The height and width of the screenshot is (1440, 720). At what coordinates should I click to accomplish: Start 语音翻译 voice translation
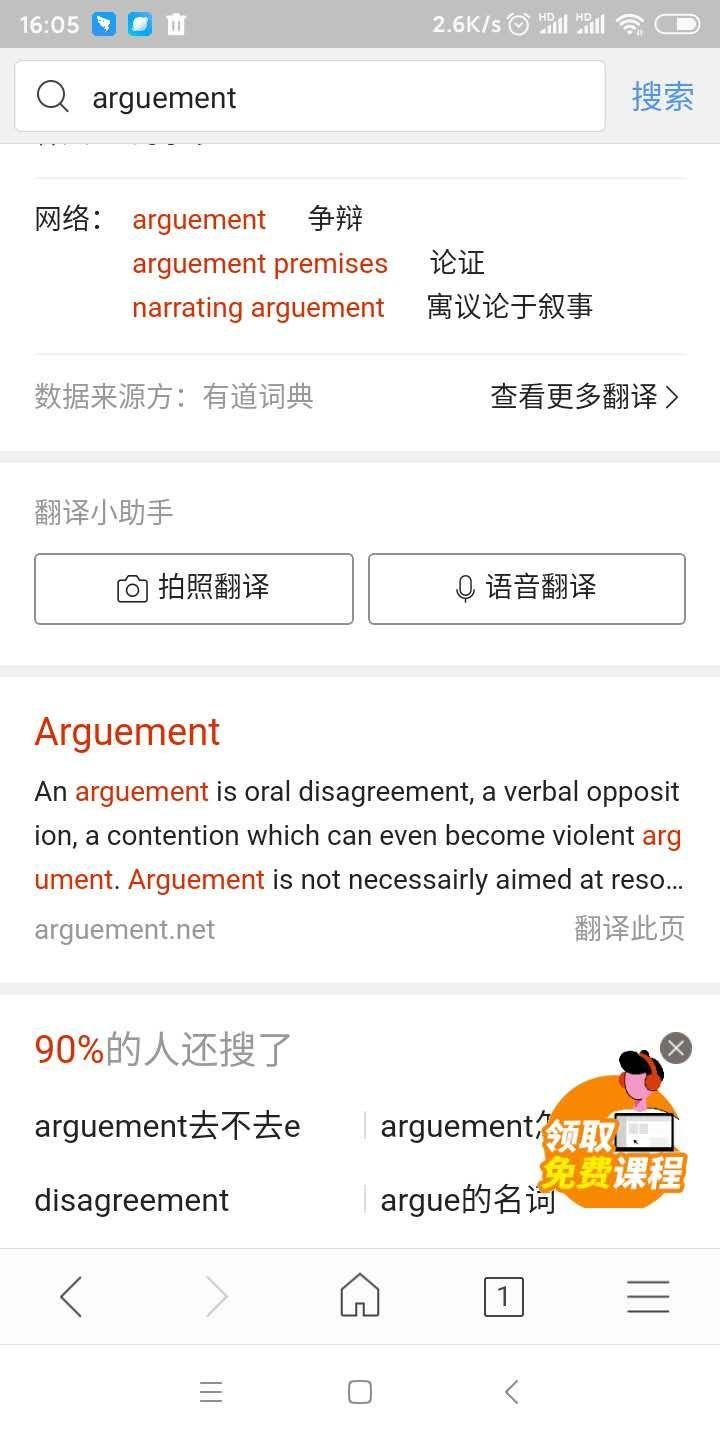527,588
